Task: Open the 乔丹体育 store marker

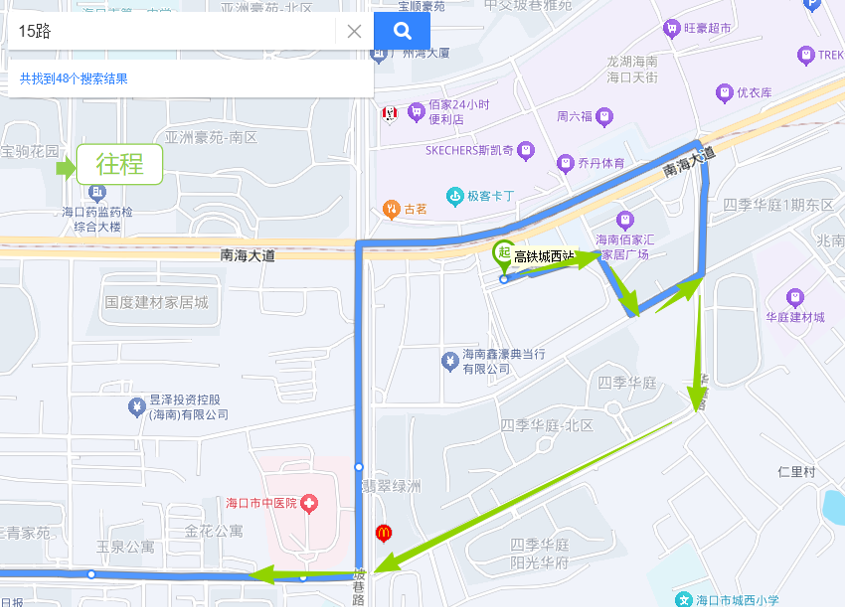Action: tap(566, 162)
